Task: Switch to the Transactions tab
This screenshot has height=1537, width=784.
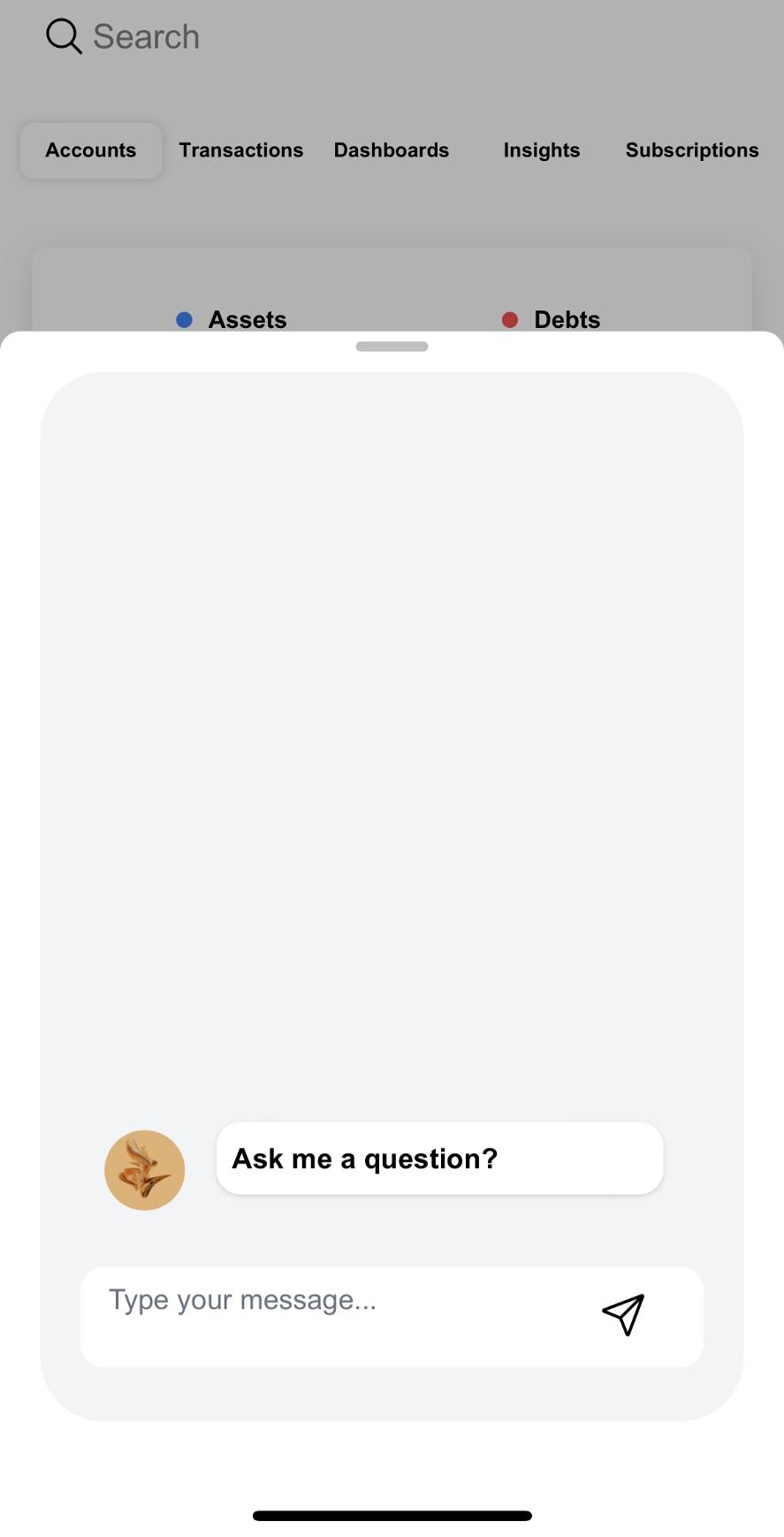Action: point(241,150)
